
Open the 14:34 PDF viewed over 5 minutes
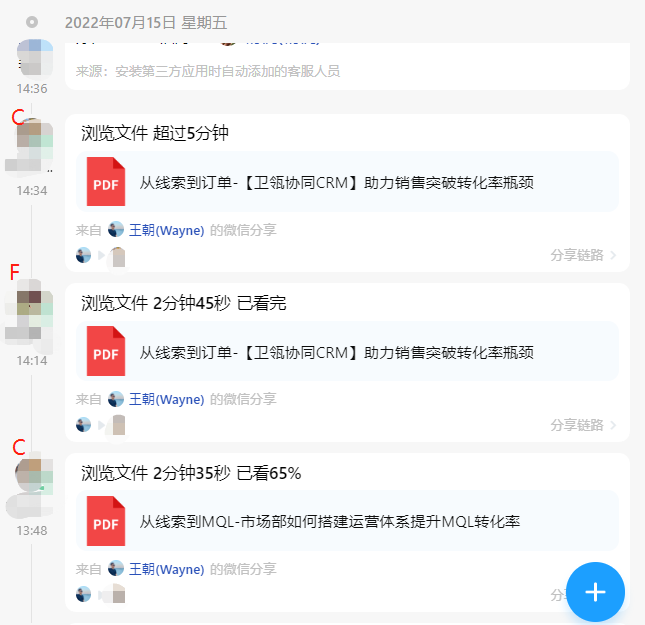click(346, 183)
